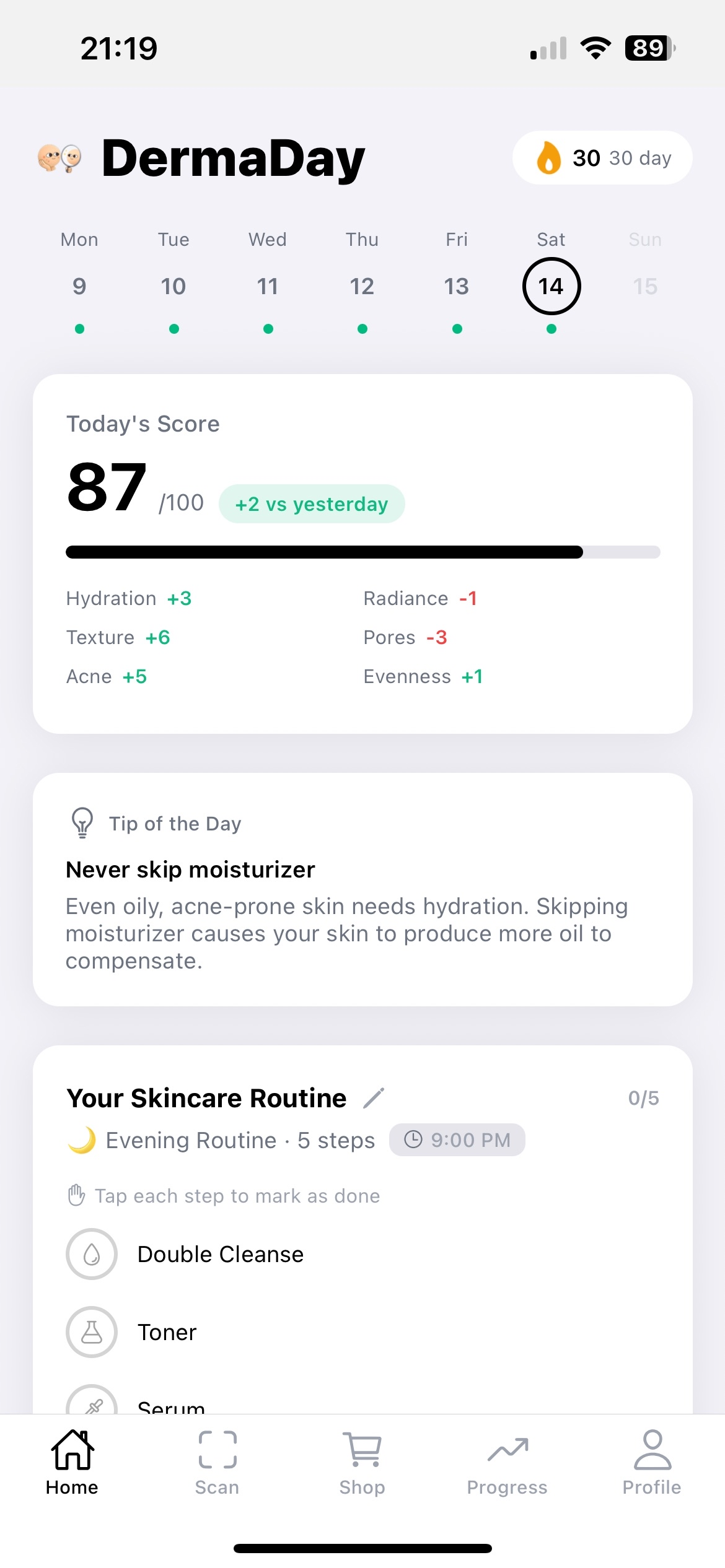Screen dimensions: 725x1568
Task: Select Tuesday 10 in the week calendar
Action: [174, 286]
